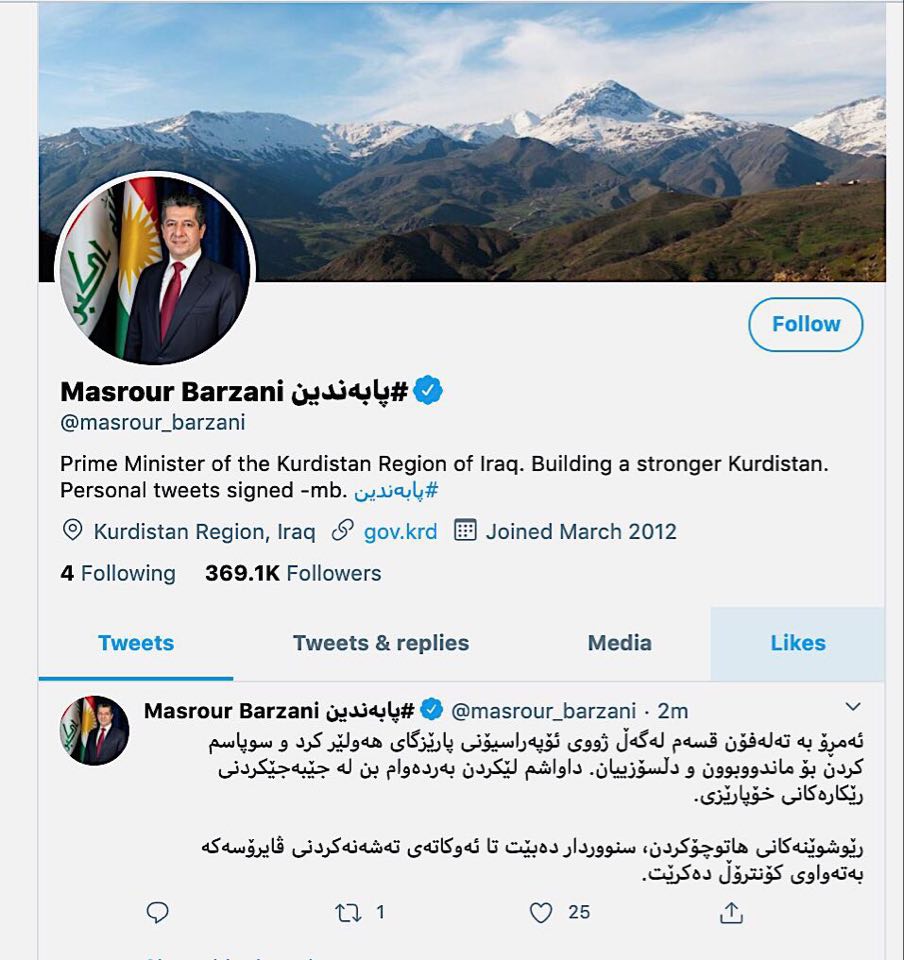Screen dimensions: 904x960
Task: Open the Likes tab
Action: 797,643
